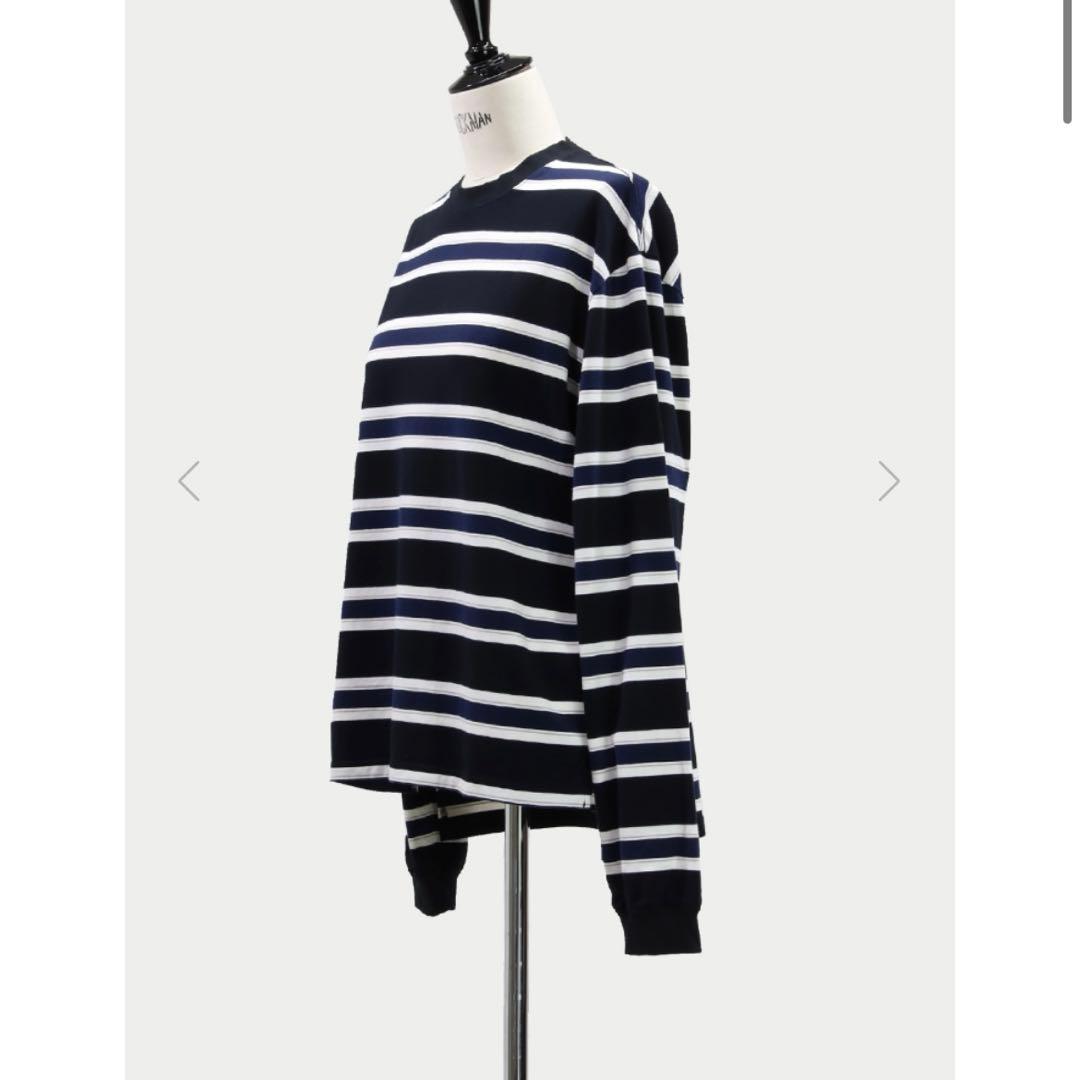This screenshot has height=1080, width=1080.
Task: Go back to the previous product image
Action: 189,481
